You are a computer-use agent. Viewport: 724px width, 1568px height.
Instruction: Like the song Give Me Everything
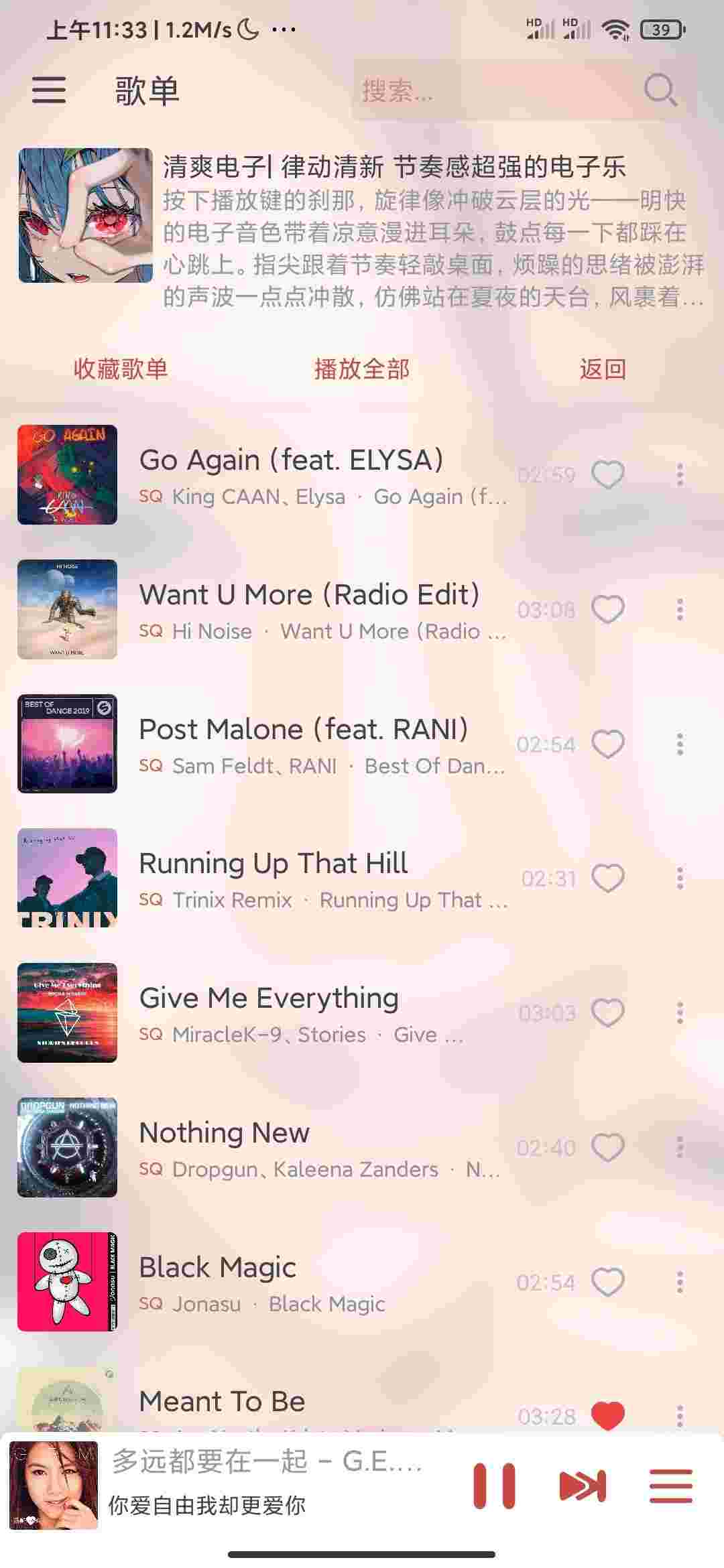click(608, 1012)
